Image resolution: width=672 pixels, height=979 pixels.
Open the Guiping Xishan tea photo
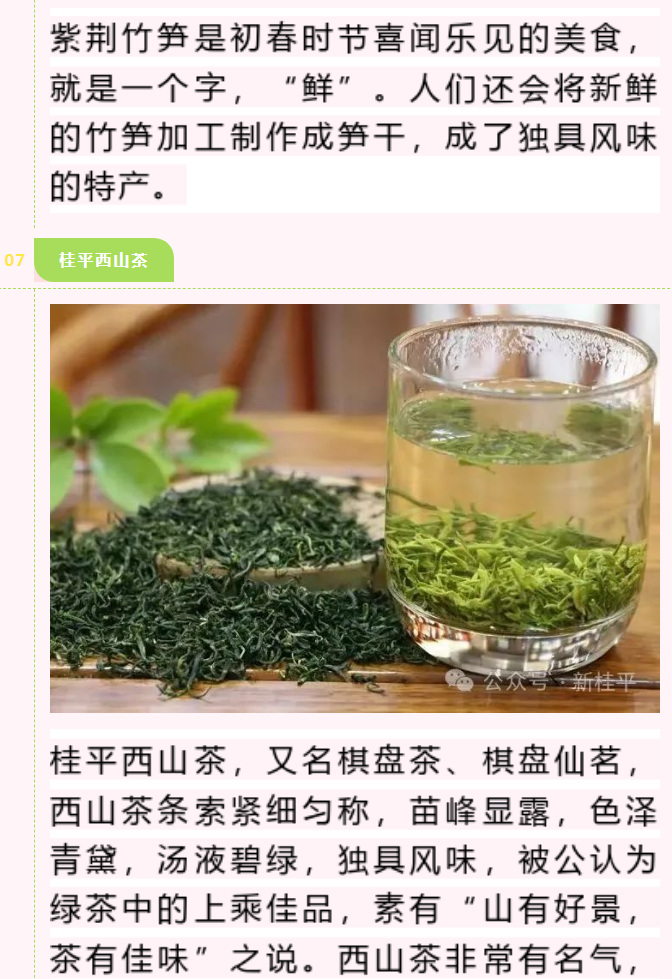click(354, 507)
